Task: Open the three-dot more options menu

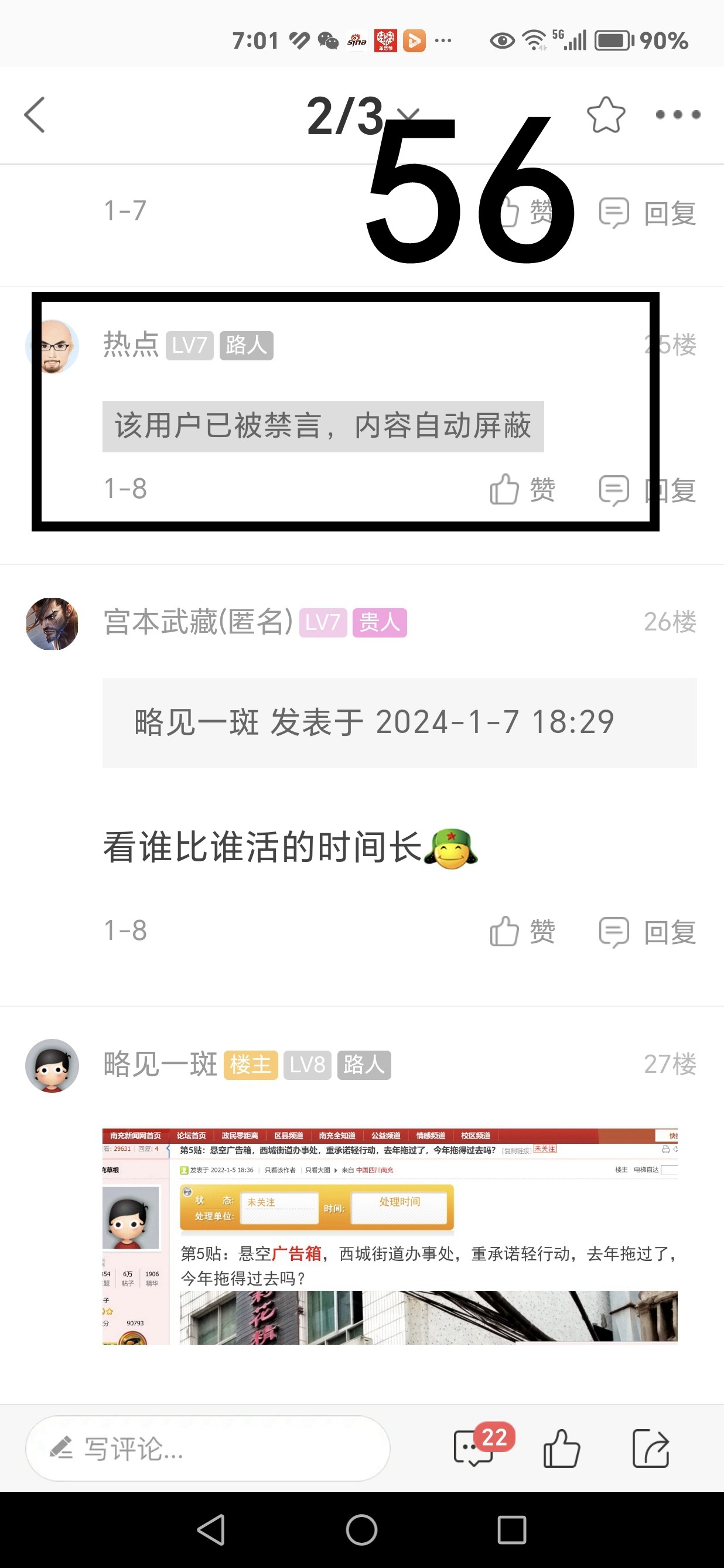Action: [677, 114]
